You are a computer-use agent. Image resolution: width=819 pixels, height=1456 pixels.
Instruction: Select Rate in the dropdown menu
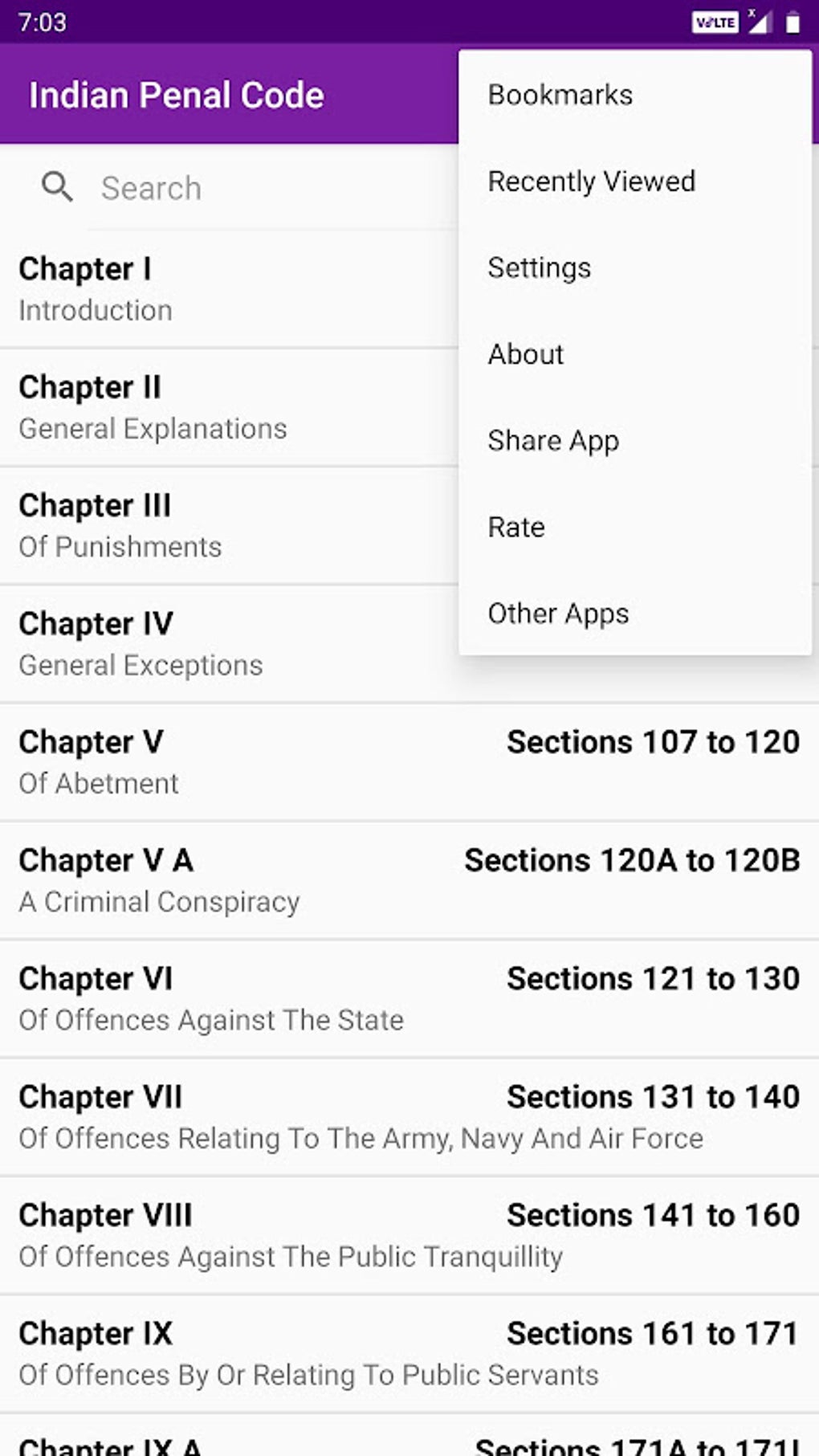click(x=635, y=528)
